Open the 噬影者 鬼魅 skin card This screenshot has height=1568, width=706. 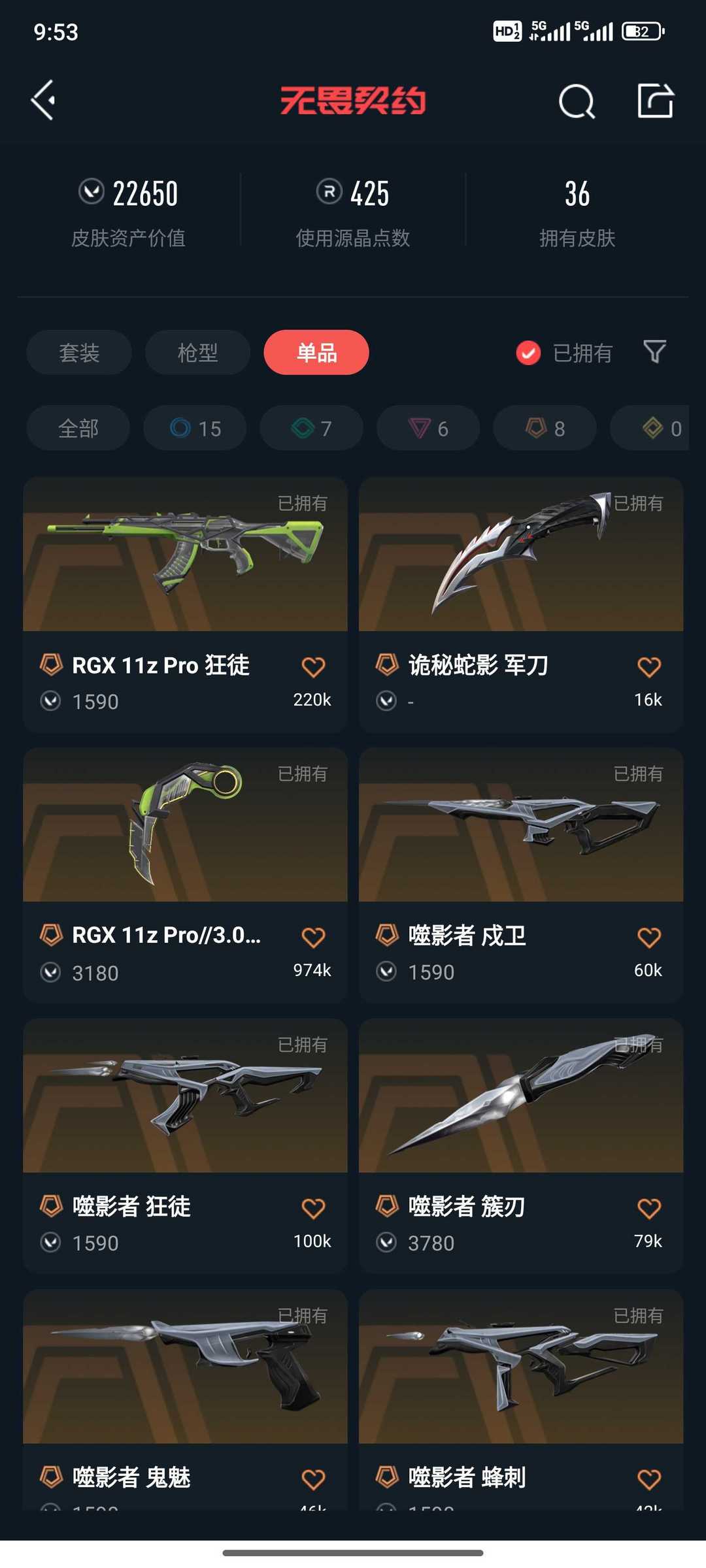pos(185,1399)
